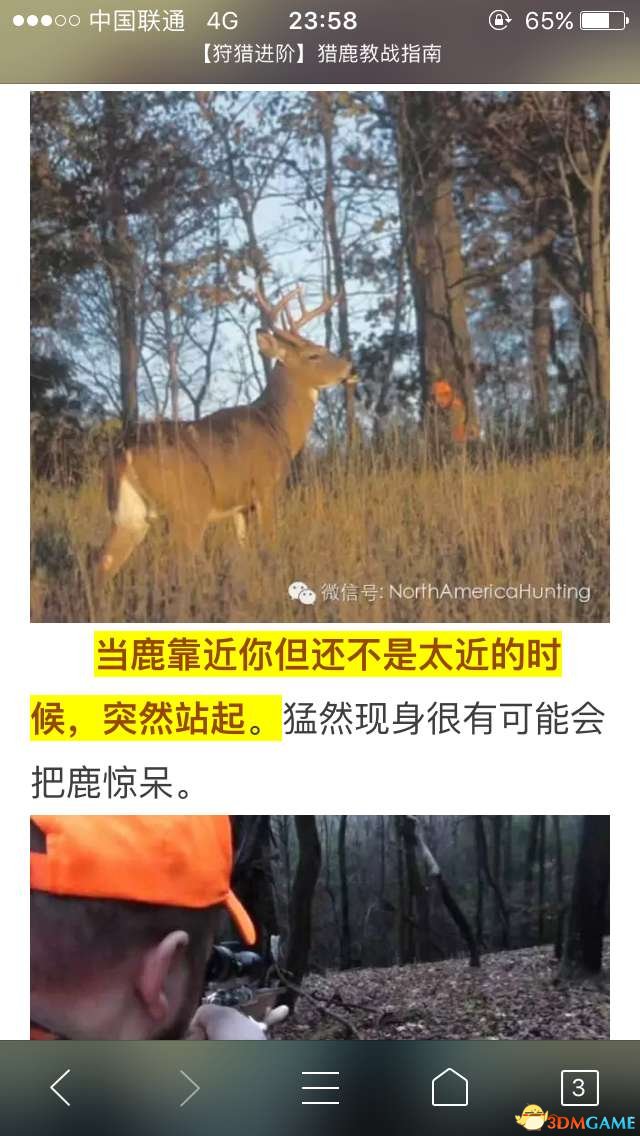Go forward to the next page
The image size is (640, 1136).
click(x=190, y=1087)
